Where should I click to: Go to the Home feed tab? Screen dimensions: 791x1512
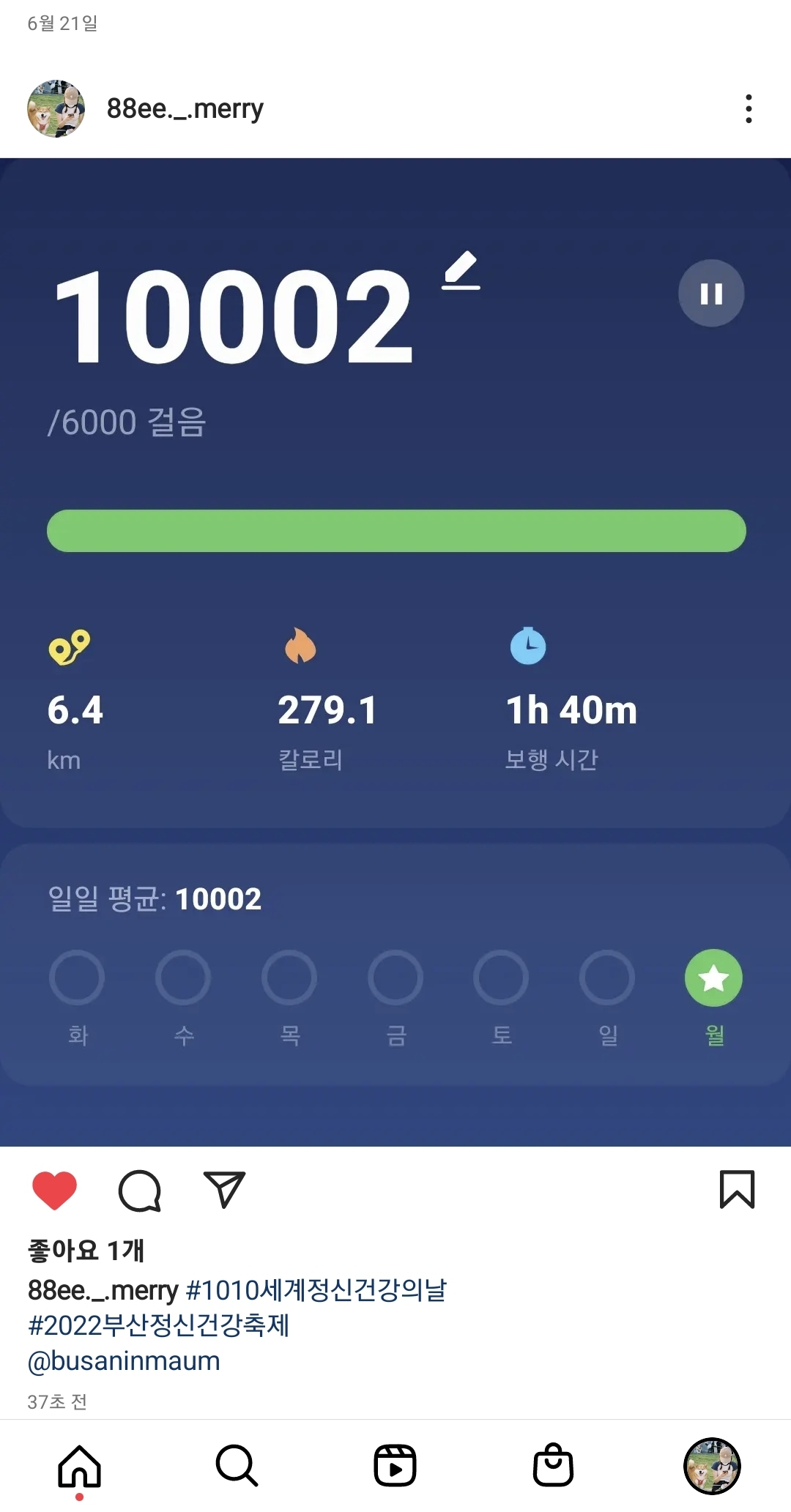(79, 1466)
